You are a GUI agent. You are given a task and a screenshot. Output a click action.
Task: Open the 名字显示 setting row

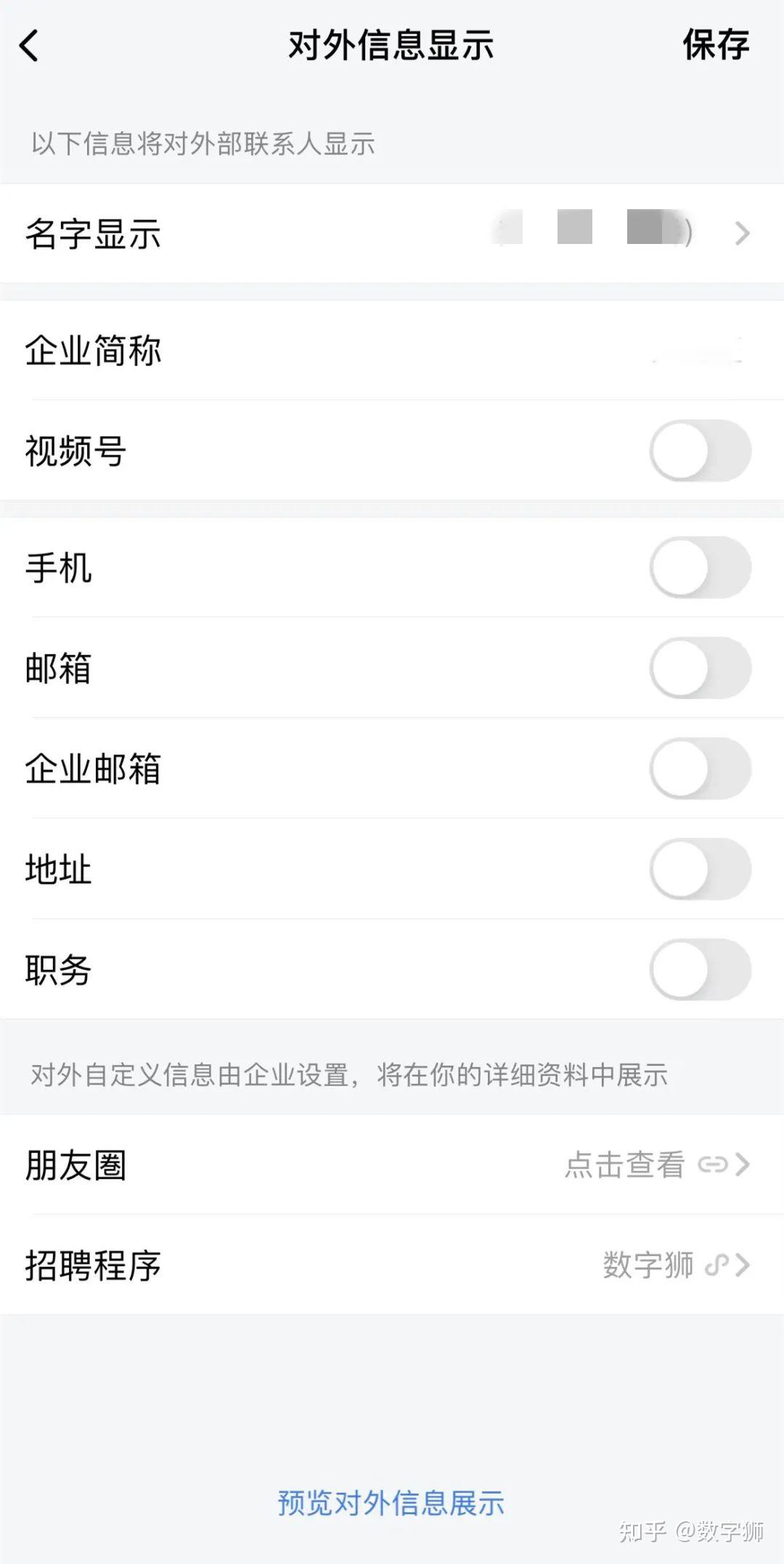point(392,234)
